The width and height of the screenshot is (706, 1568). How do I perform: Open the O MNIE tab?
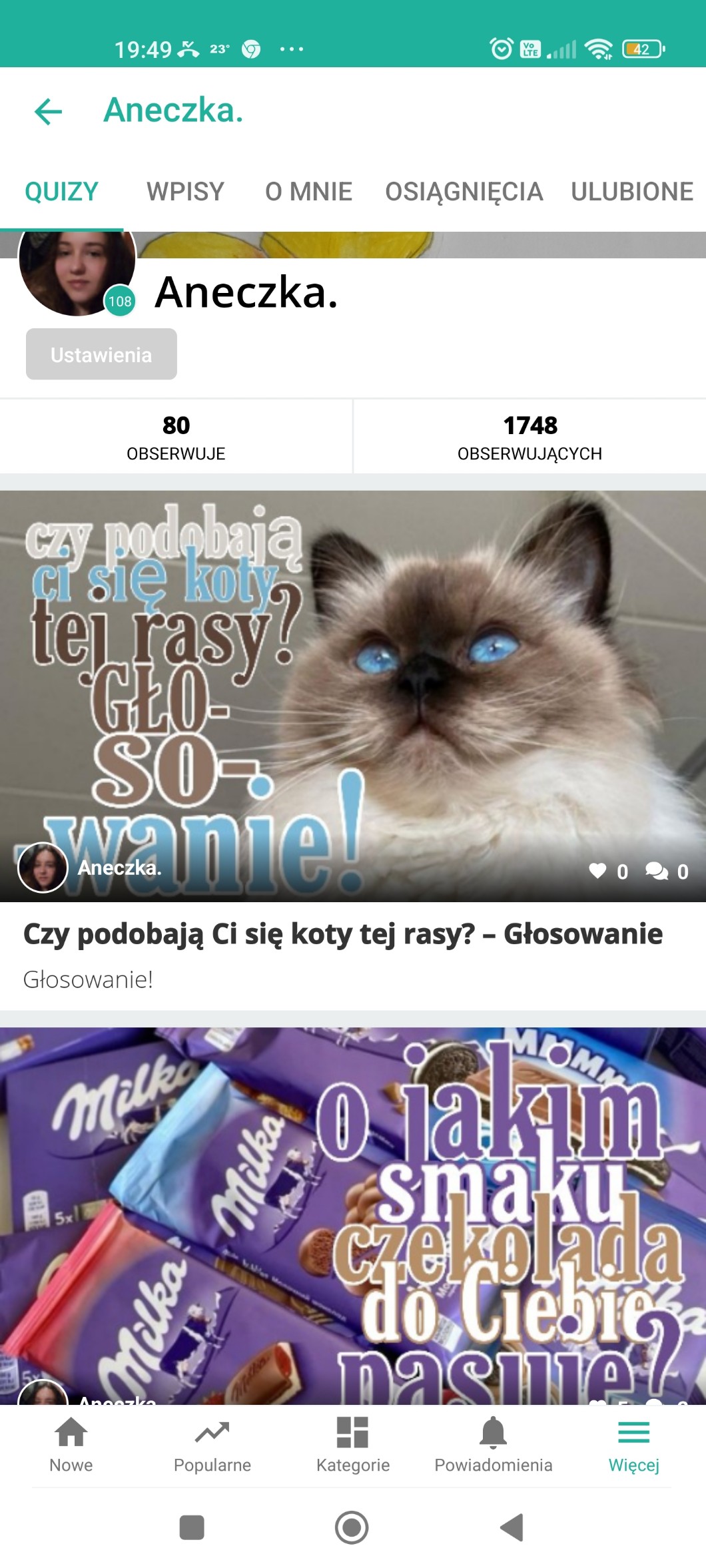click(x=308, y=192)
